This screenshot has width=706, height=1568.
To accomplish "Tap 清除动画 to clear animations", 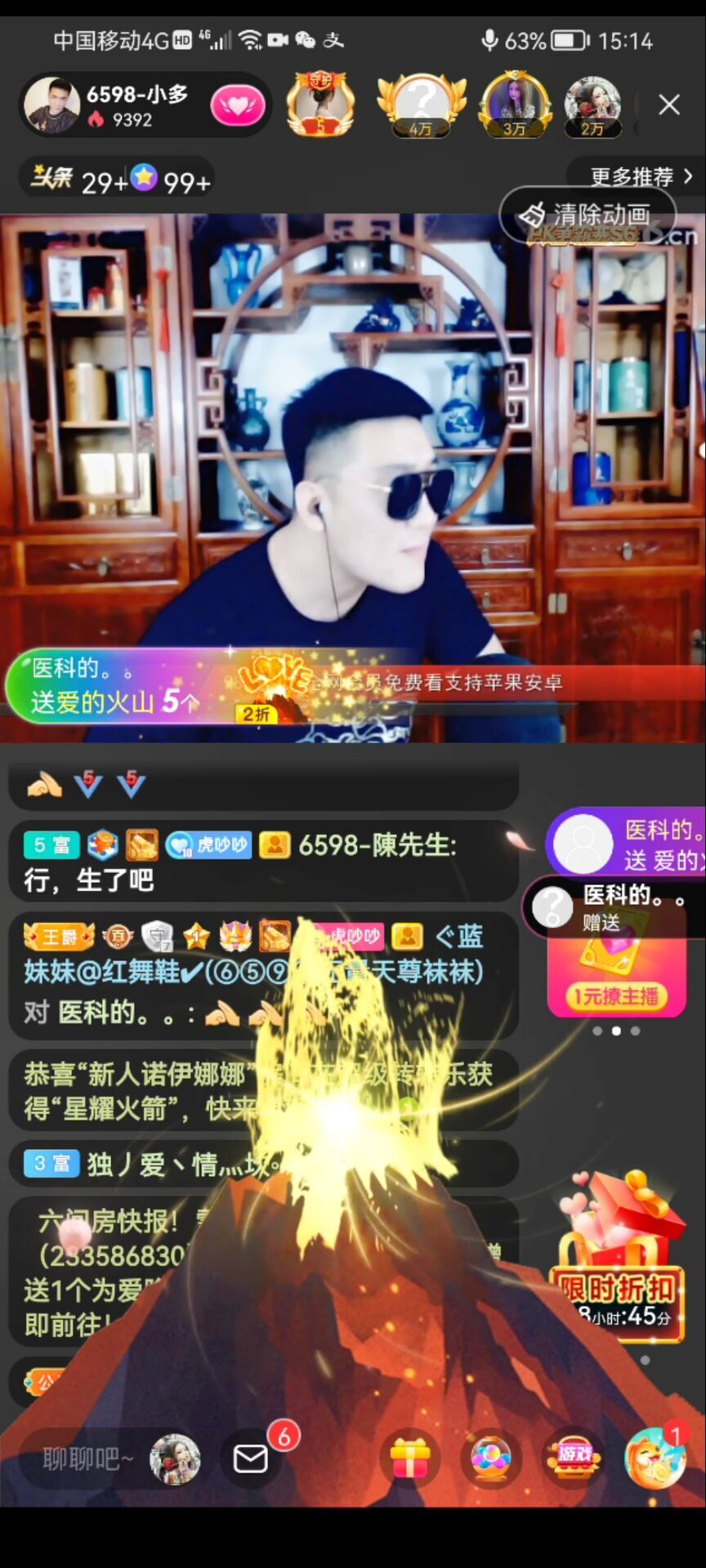I will tap(588, 215).
